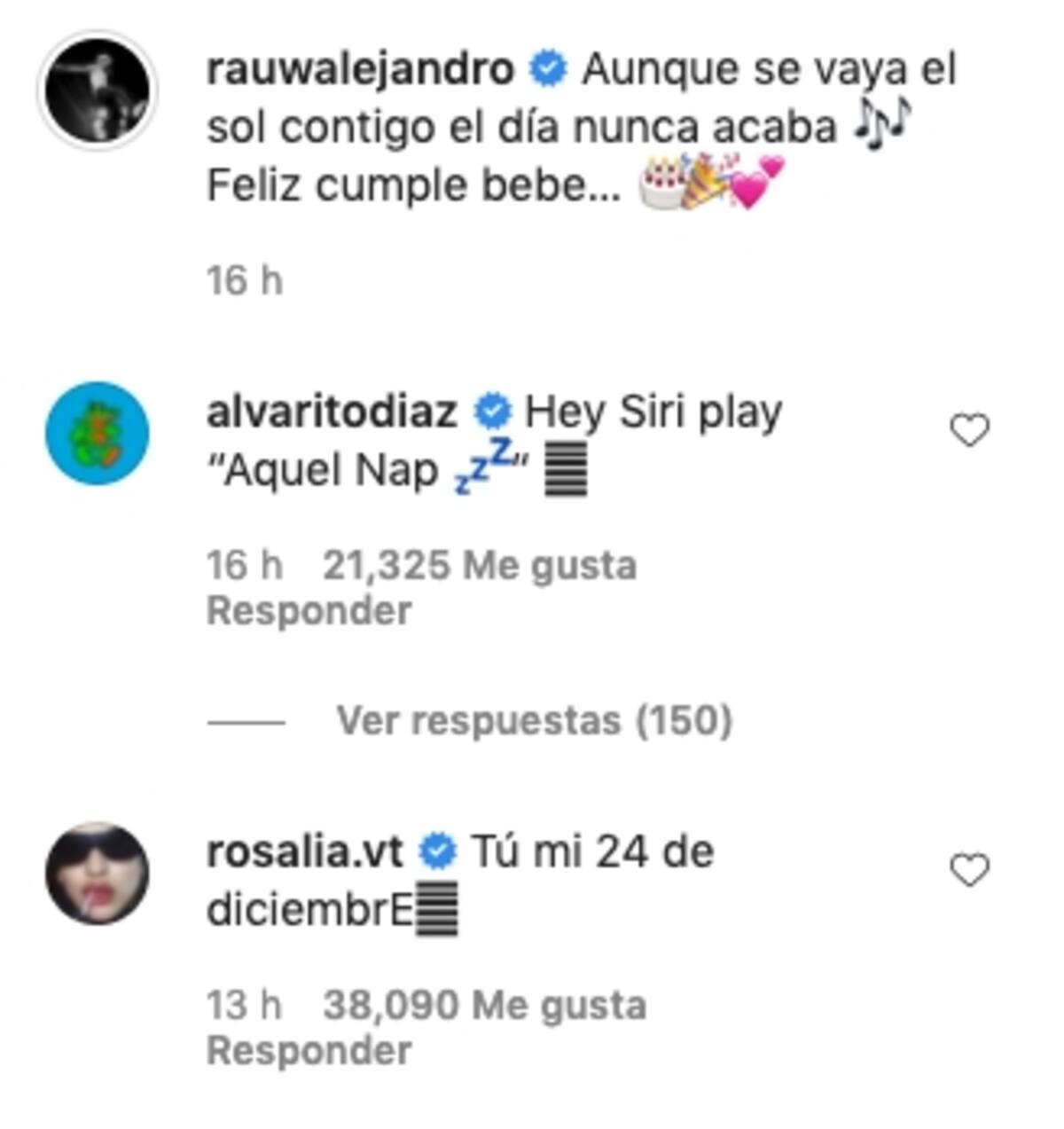
Task: Reply to alvaritodiaz's comment
Action: click(309, 611)
